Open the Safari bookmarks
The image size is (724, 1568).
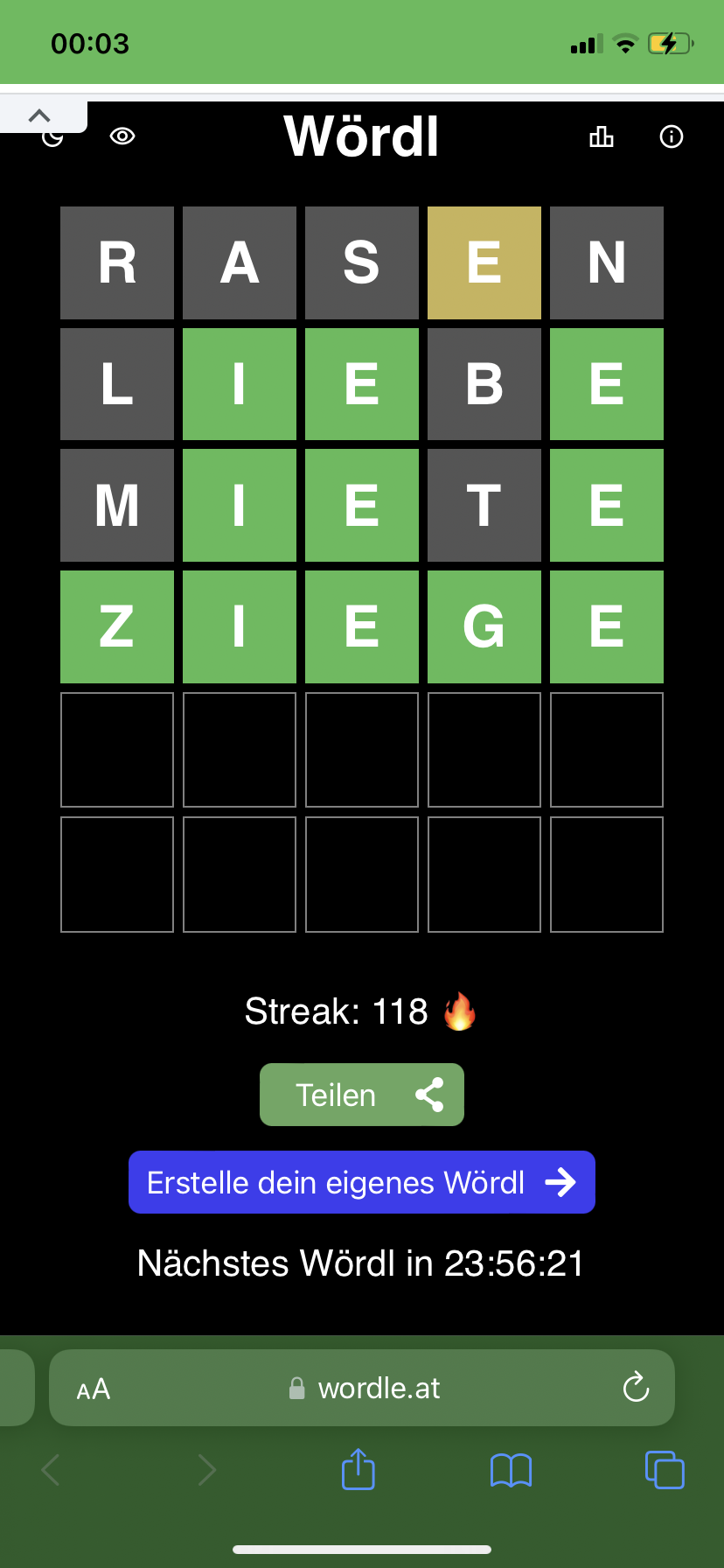[512, 1470]
